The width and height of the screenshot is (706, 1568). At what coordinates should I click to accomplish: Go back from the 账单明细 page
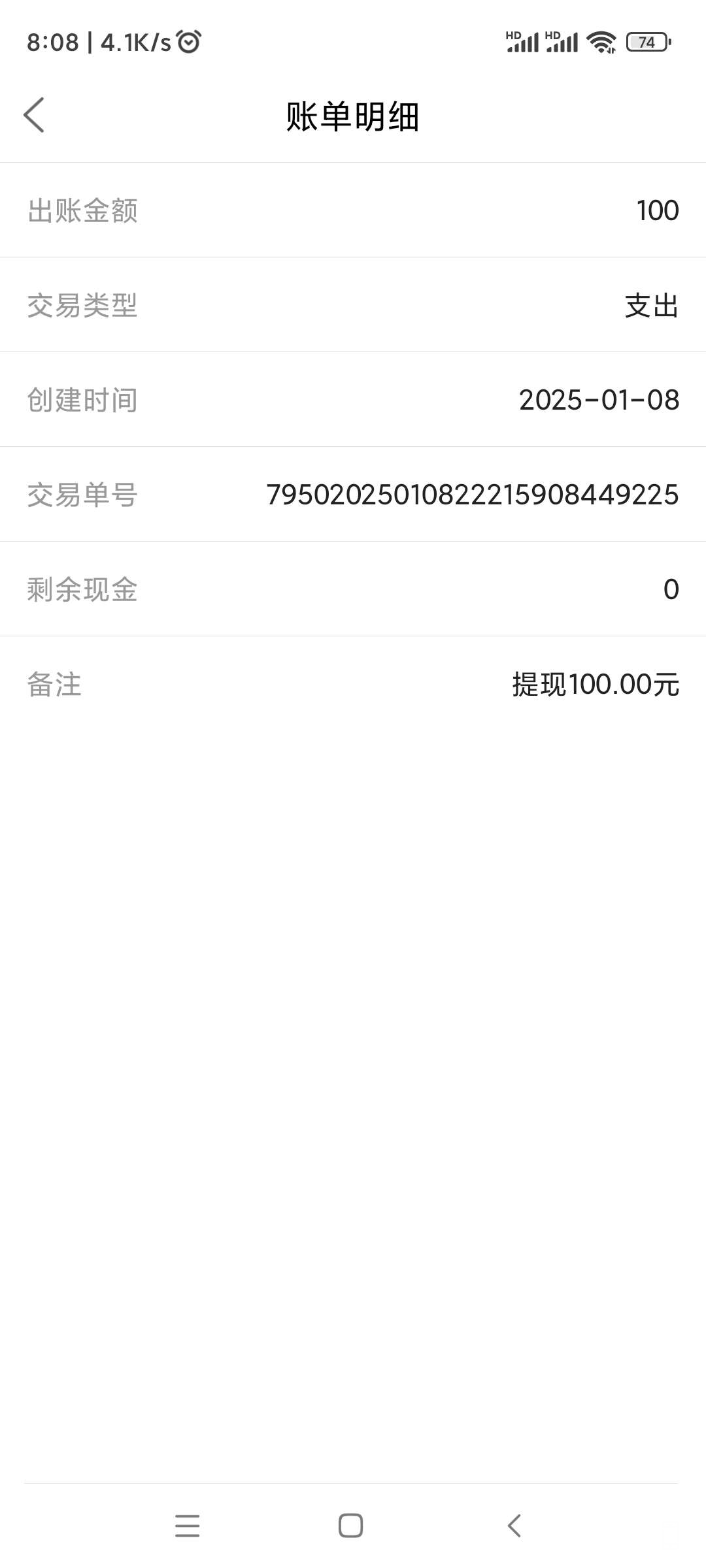(34, 116)
